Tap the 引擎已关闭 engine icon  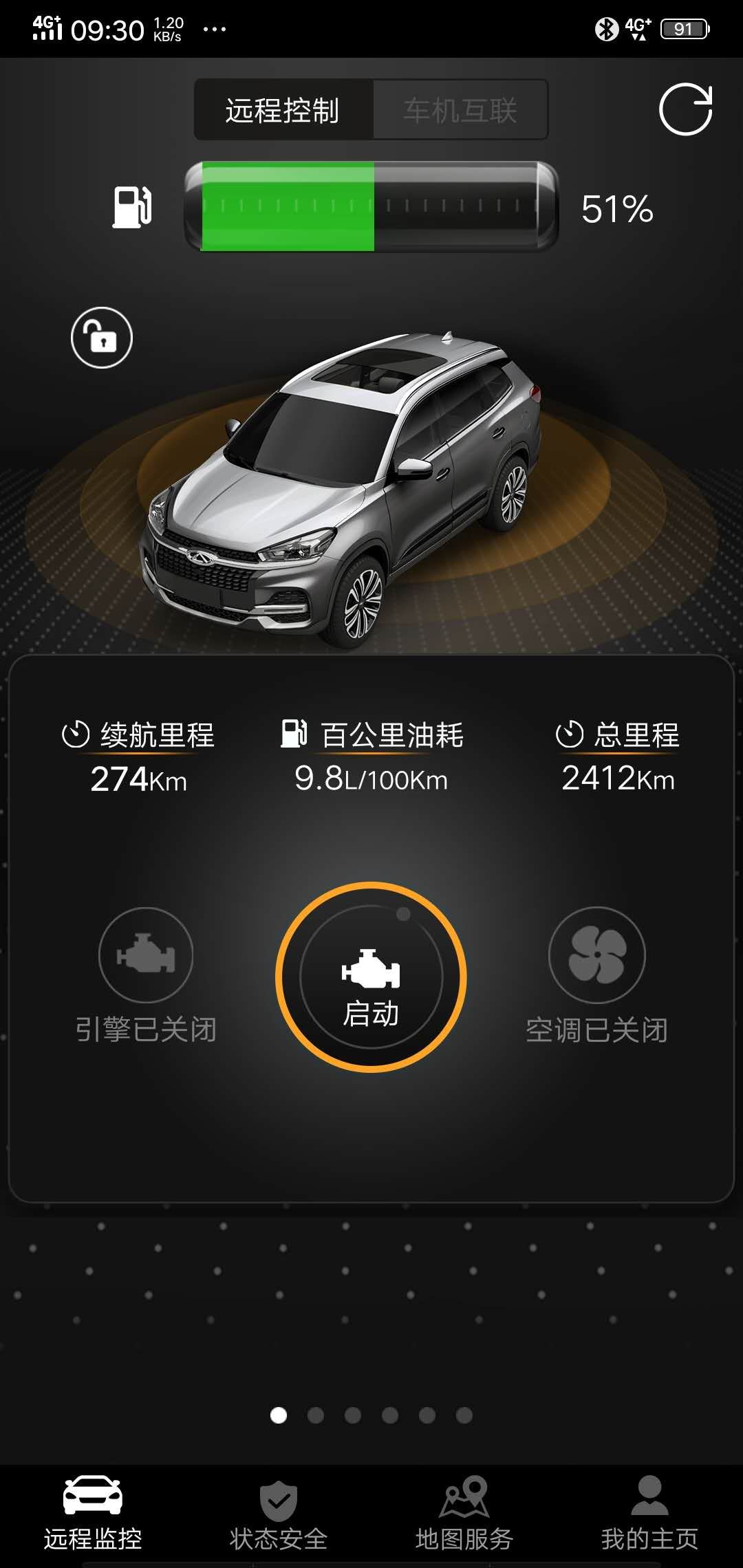pyautogui.click(x=146, y=955)
